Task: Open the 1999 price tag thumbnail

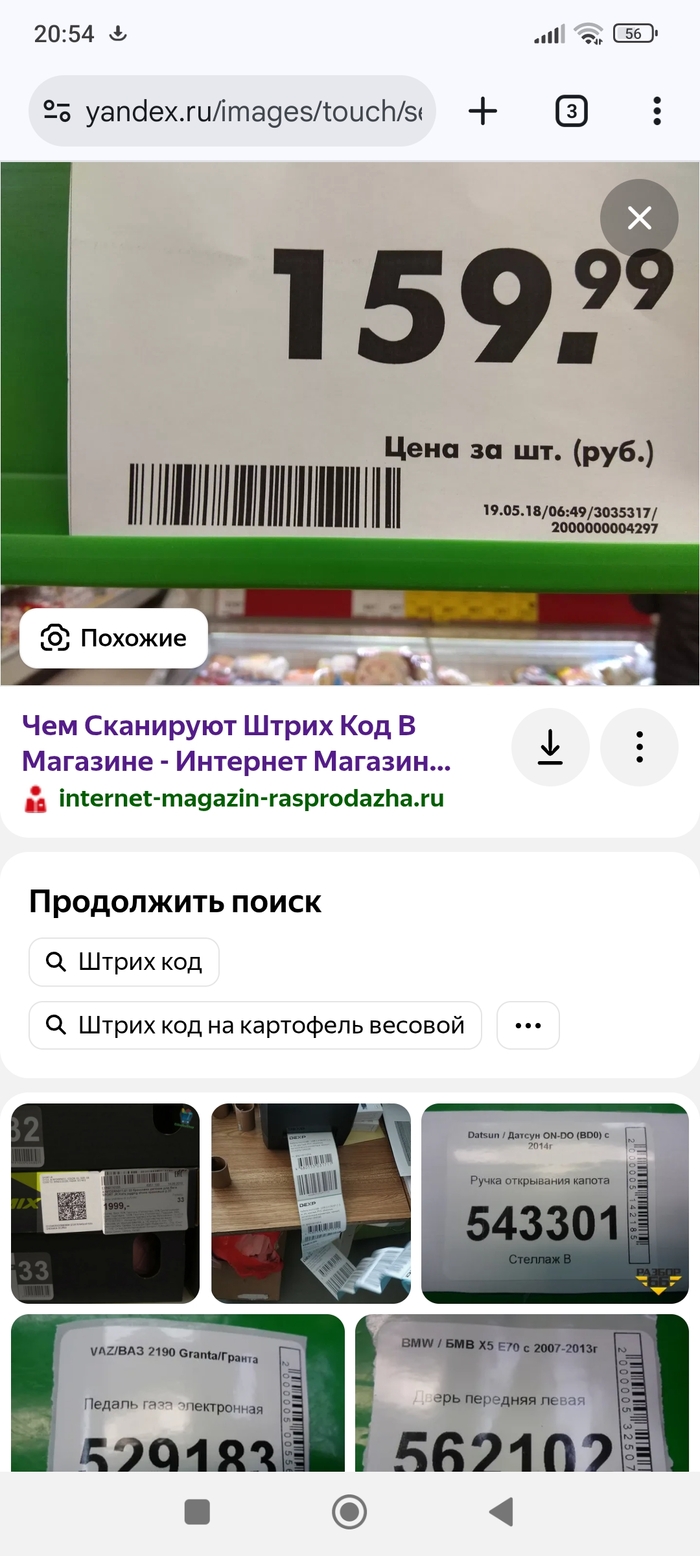Action: pyautogui.click(x=105, y=1203)
